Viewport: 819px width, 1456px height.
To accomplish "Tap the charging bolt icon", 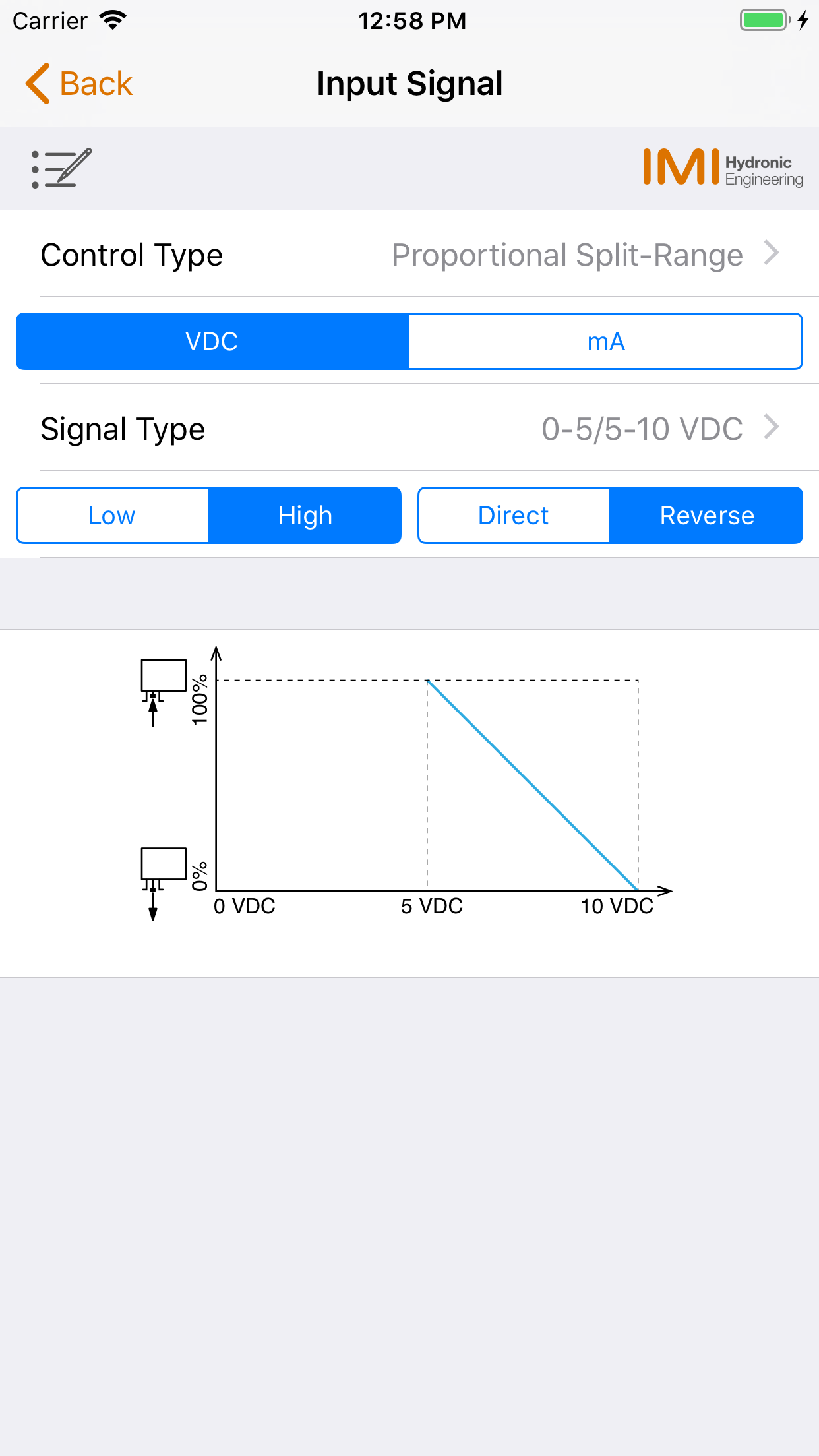I will [x=803, y=20].
